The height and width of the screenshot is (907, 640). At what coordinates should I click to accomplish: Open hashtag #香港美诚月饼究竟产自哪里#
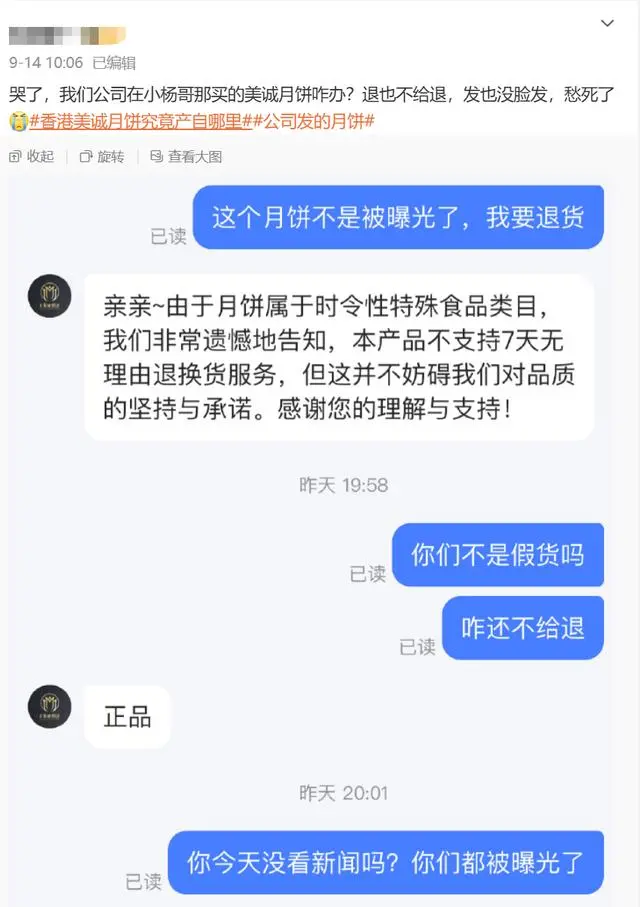[139, 122]
